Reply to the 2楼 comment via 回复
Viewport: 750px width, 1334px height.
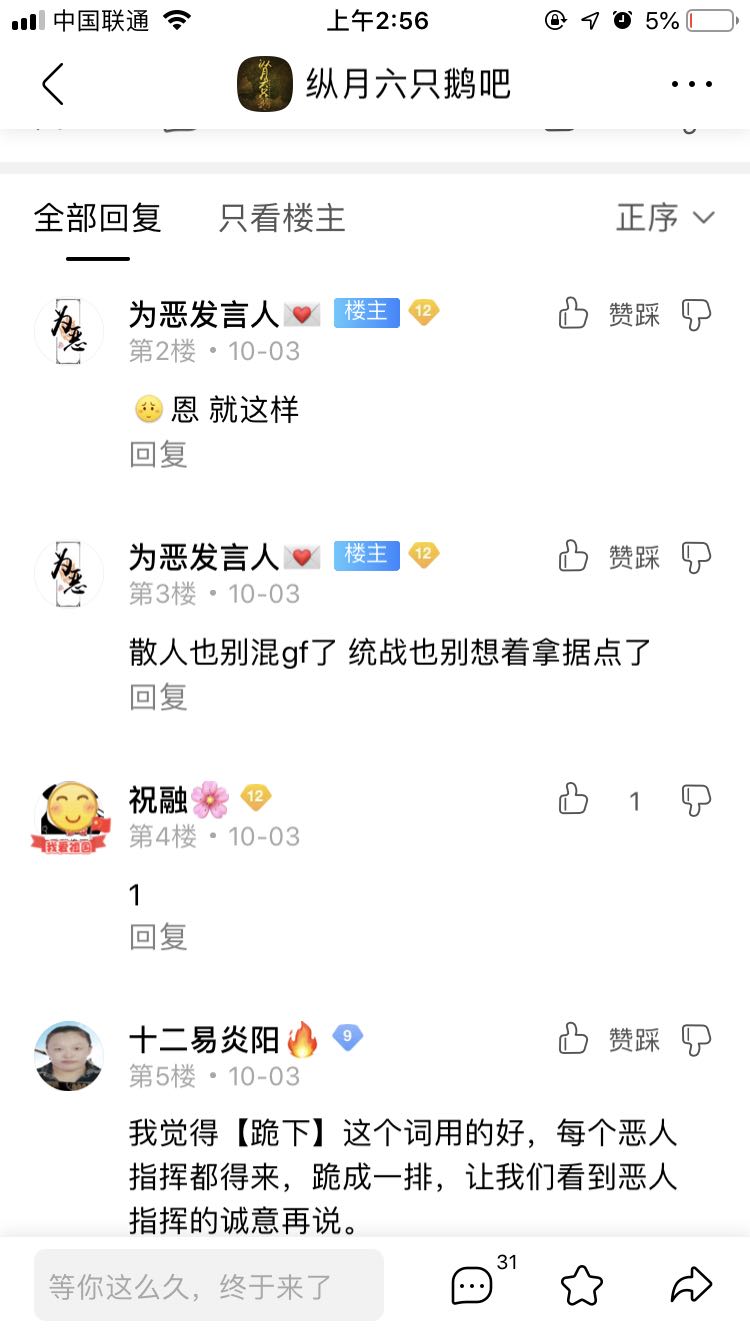(x=158, y=454)
